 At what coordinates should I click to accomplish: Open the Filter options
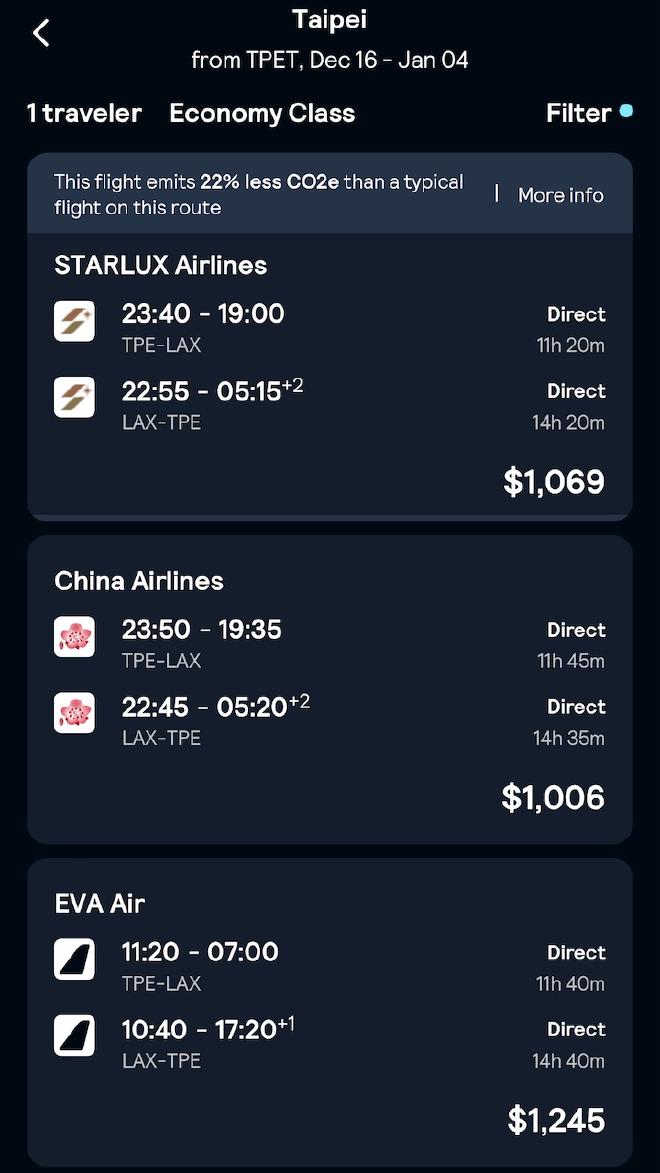click(579, 113)
